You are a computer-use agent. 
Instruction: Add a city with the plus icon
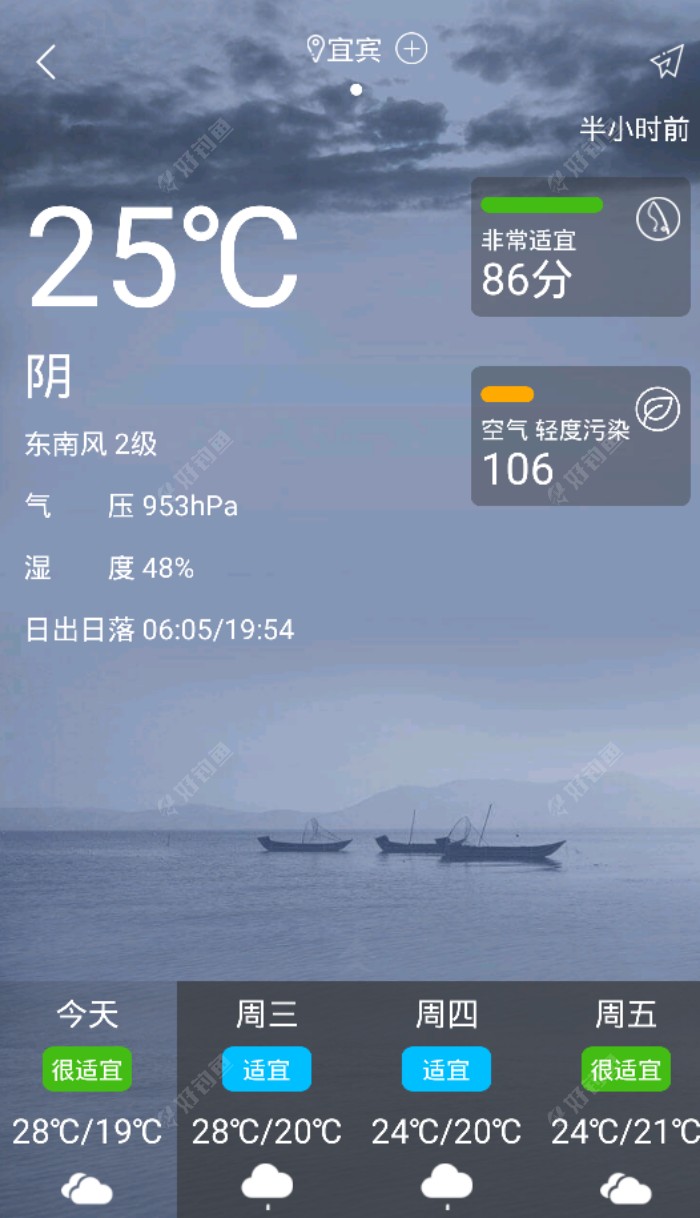(x=411, y=48)
